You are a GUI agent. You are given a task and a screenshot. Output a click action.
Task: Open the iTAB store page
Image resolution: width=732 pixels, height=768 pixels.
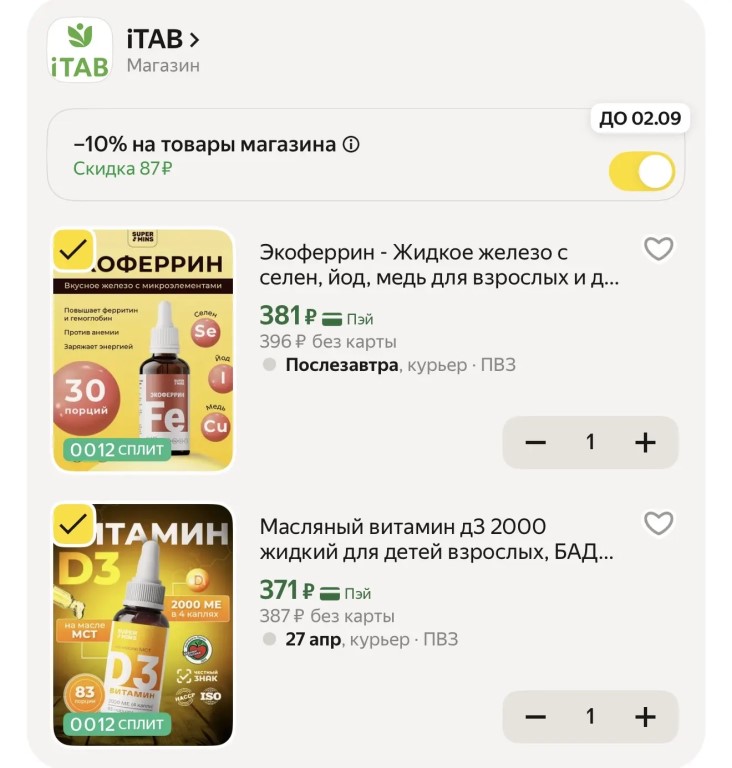(x=163, y=40)
